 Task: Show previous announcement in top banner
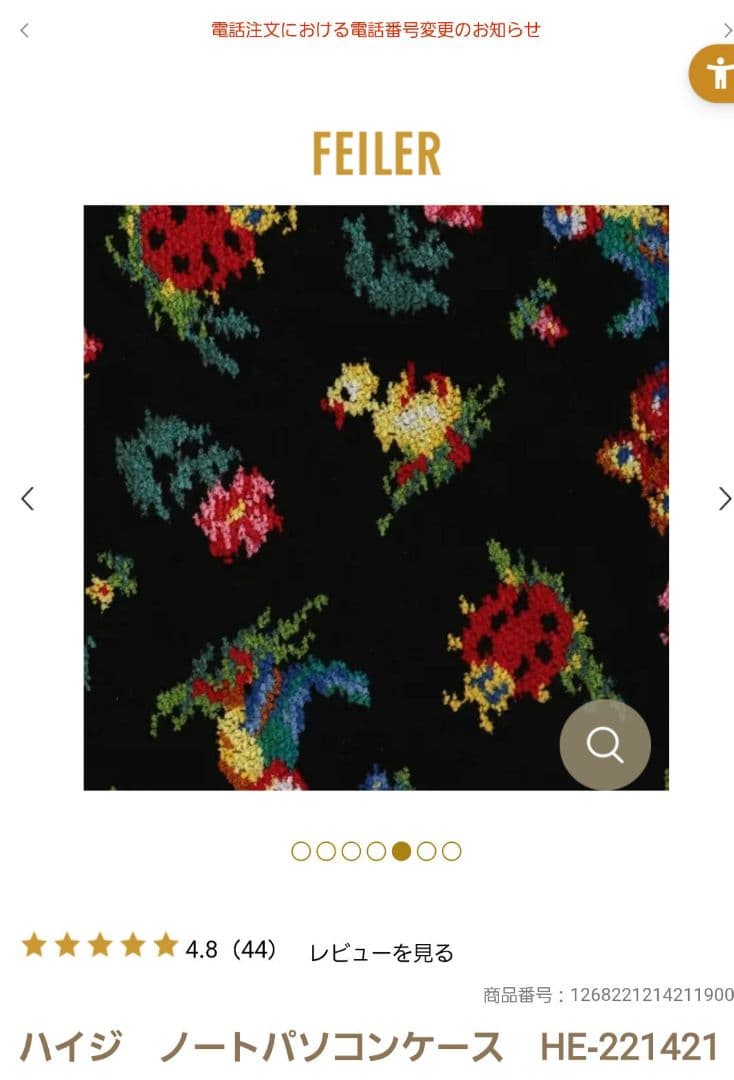coord(25,30)
